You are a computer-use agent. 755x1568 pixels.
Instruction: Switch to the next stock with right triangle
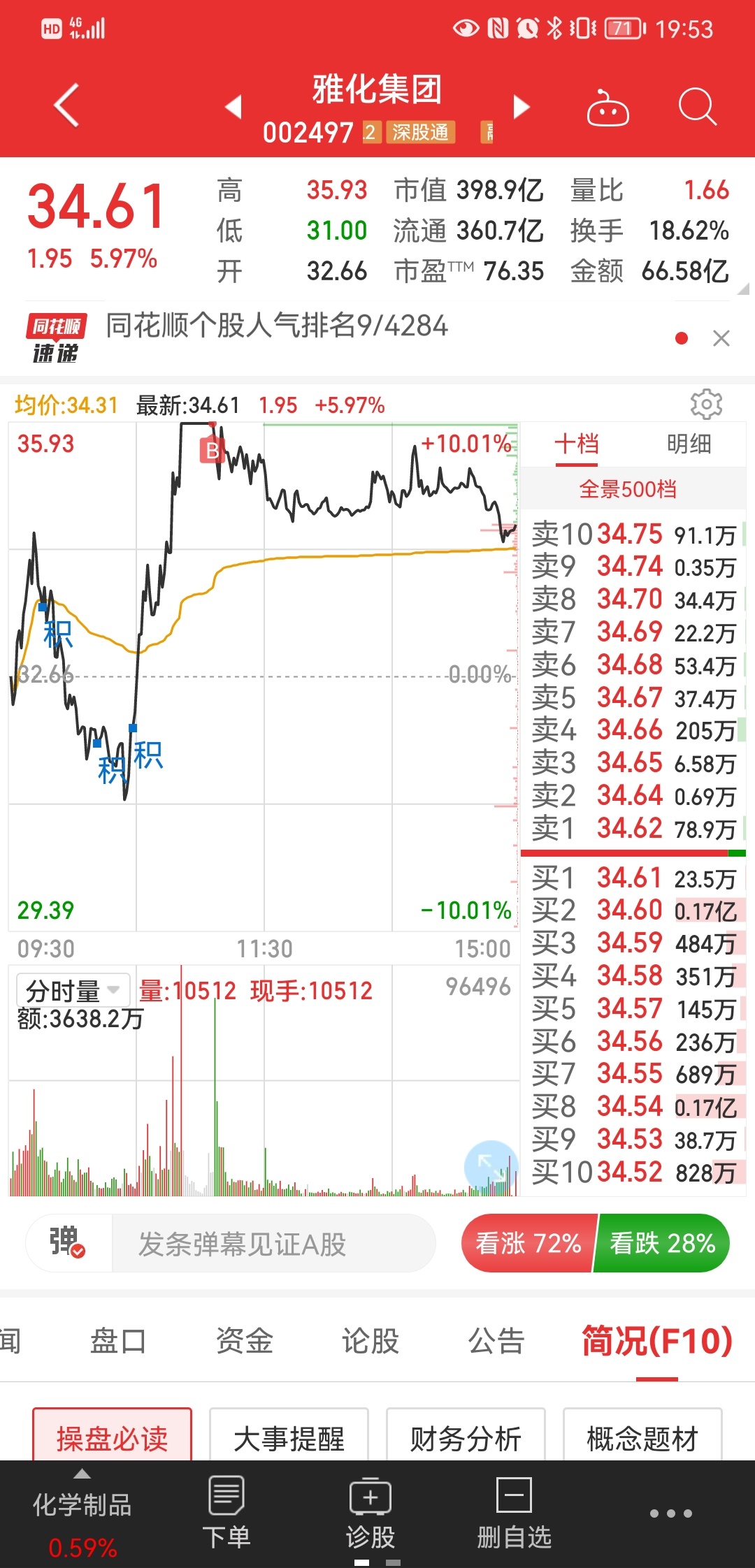tap(522, 107)
